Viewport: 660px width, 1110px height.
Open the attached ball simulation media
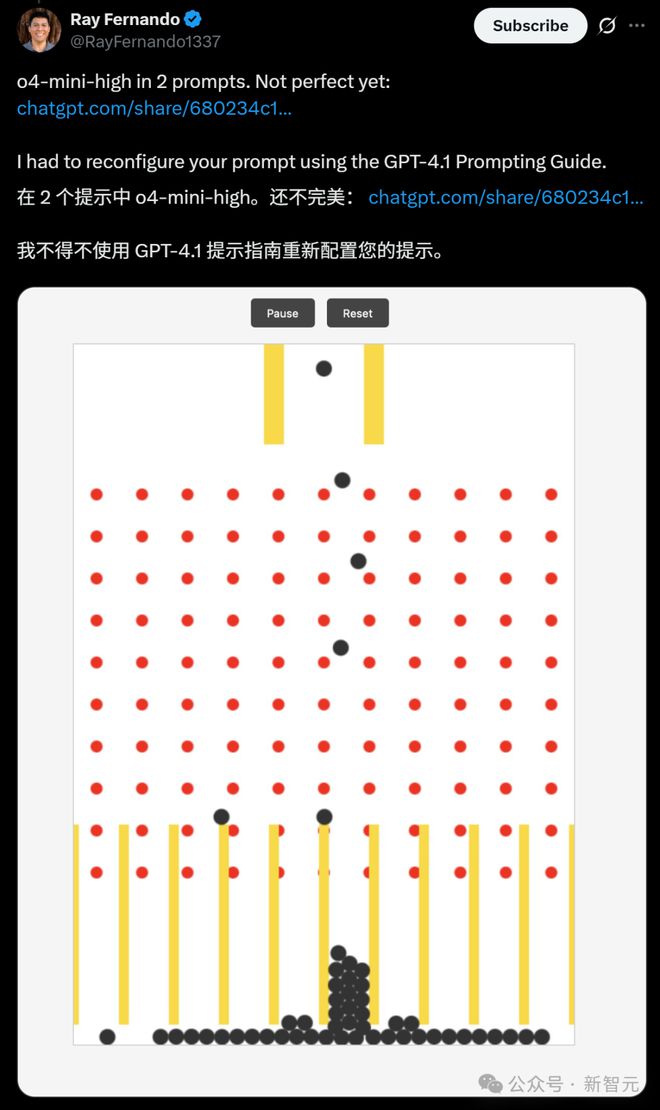[332, 690]
